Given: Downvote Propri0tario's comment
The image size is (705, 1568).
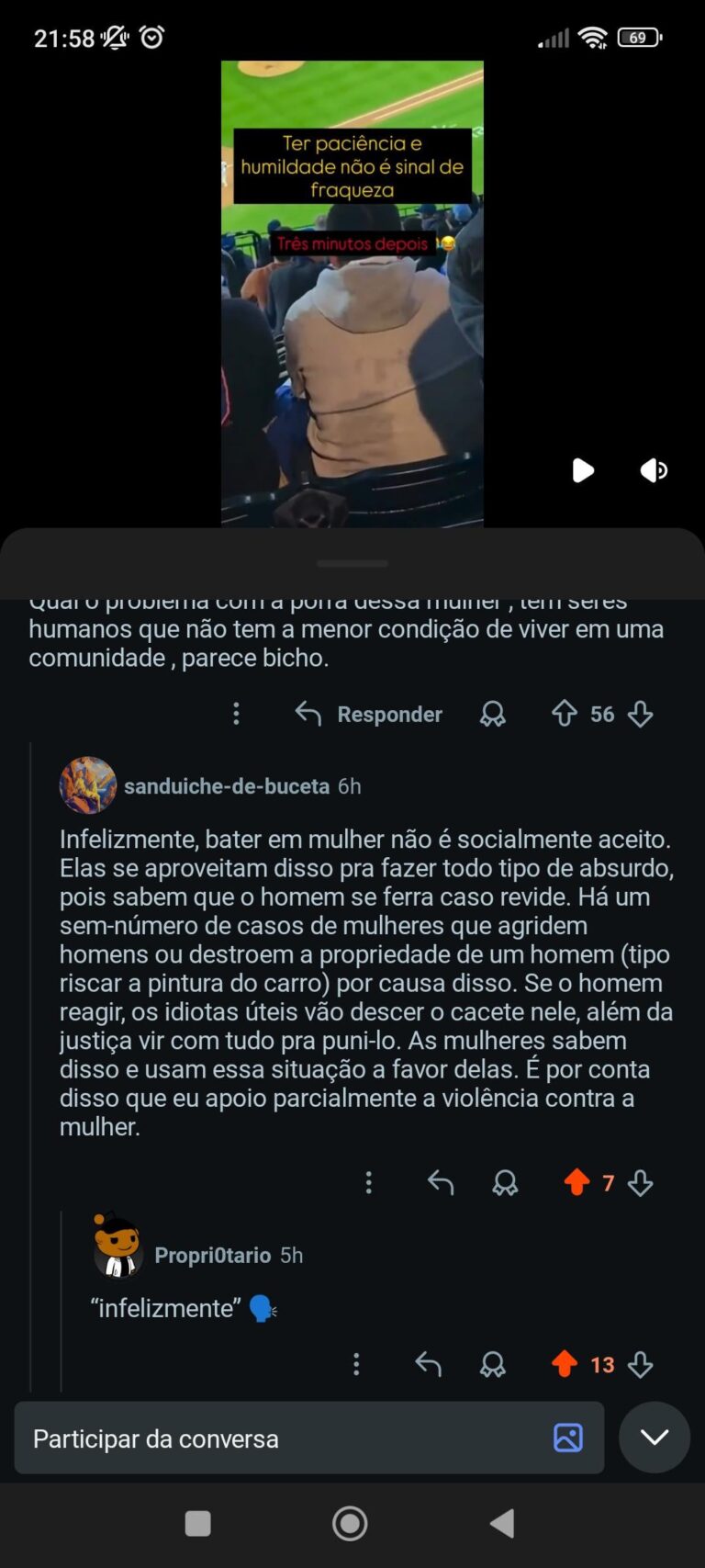Looking at the screenshot, I should tap(641, 1364).
